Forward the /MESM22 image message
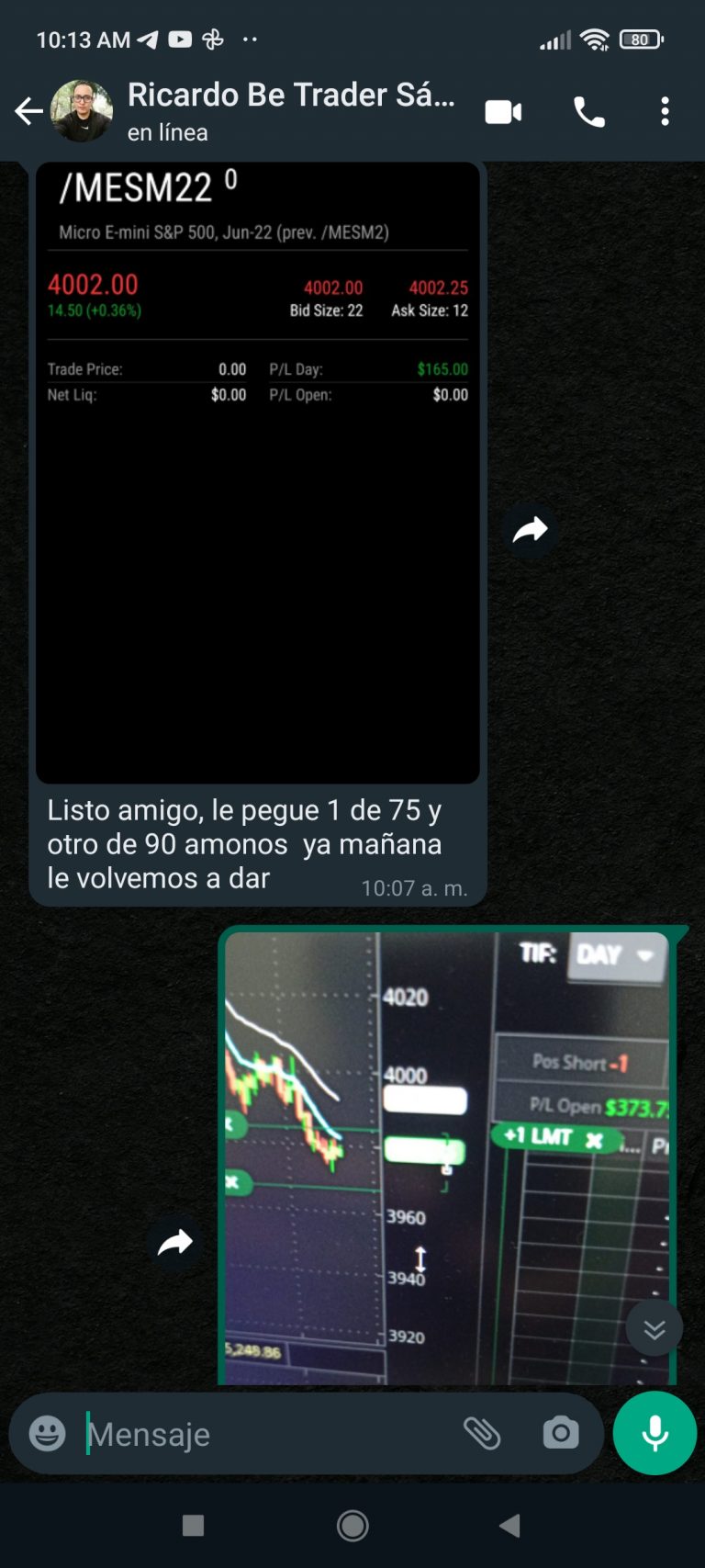The width and height of the screenshot is (705, 1568). (531, 530)
